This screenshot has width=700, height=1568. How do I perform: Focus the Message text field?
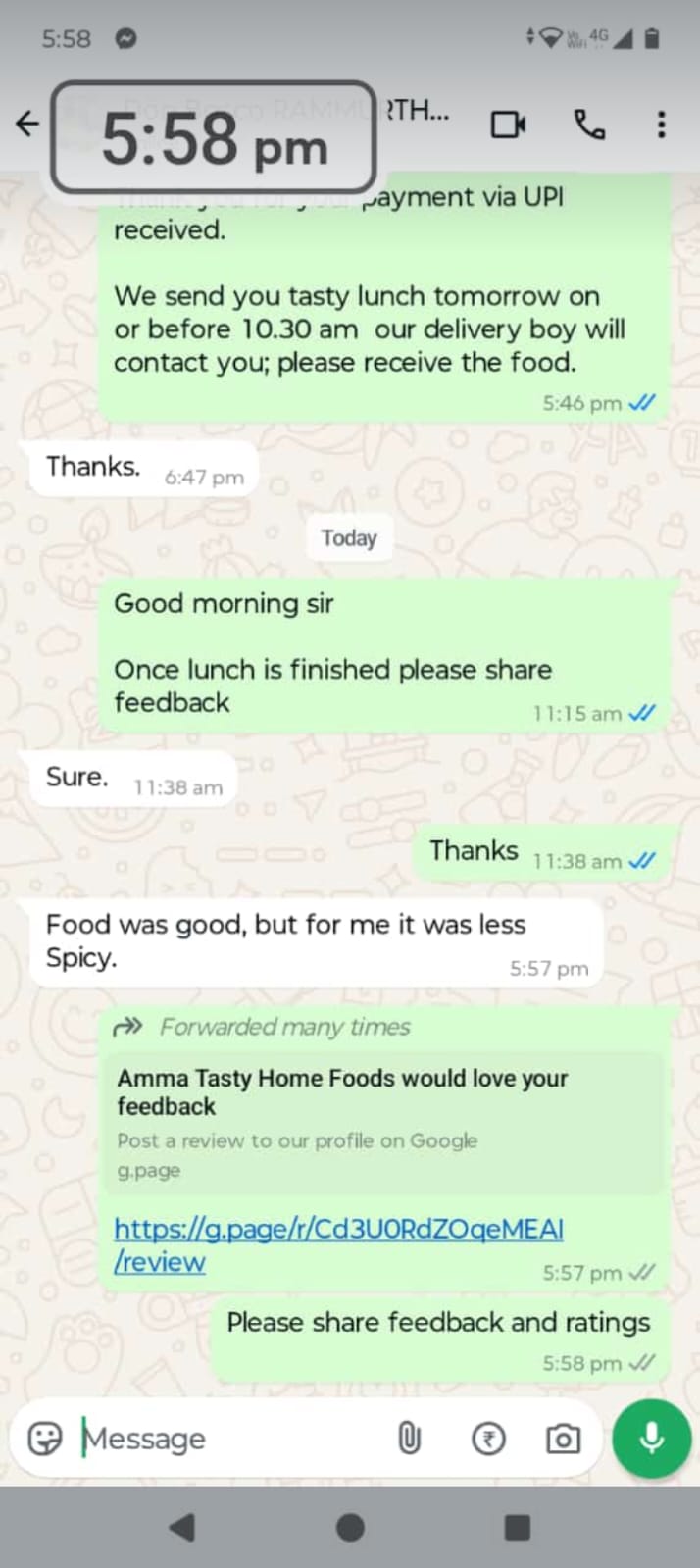coord(225,1439)
